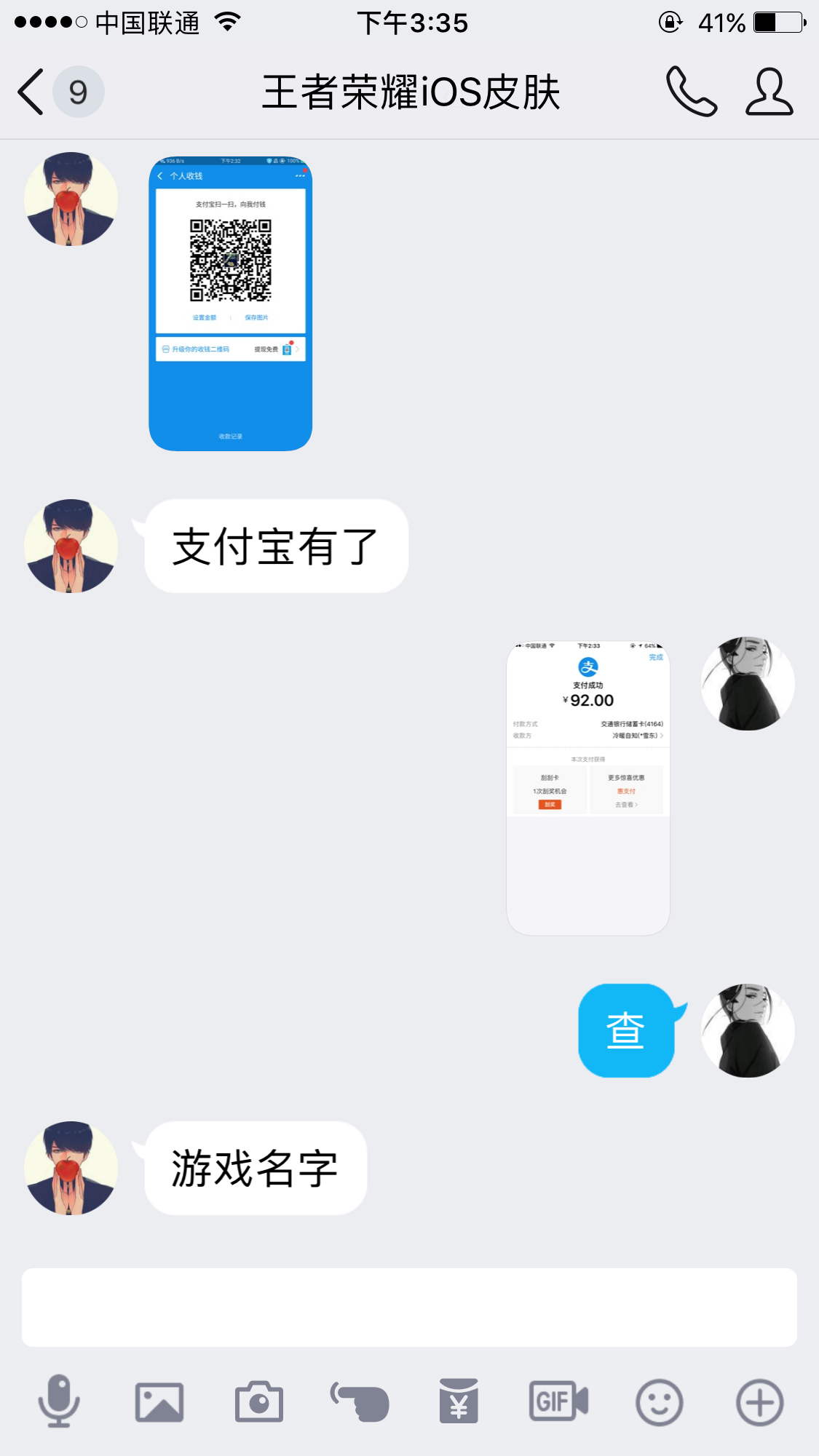Open the GIF video option

pos(558,1401)
